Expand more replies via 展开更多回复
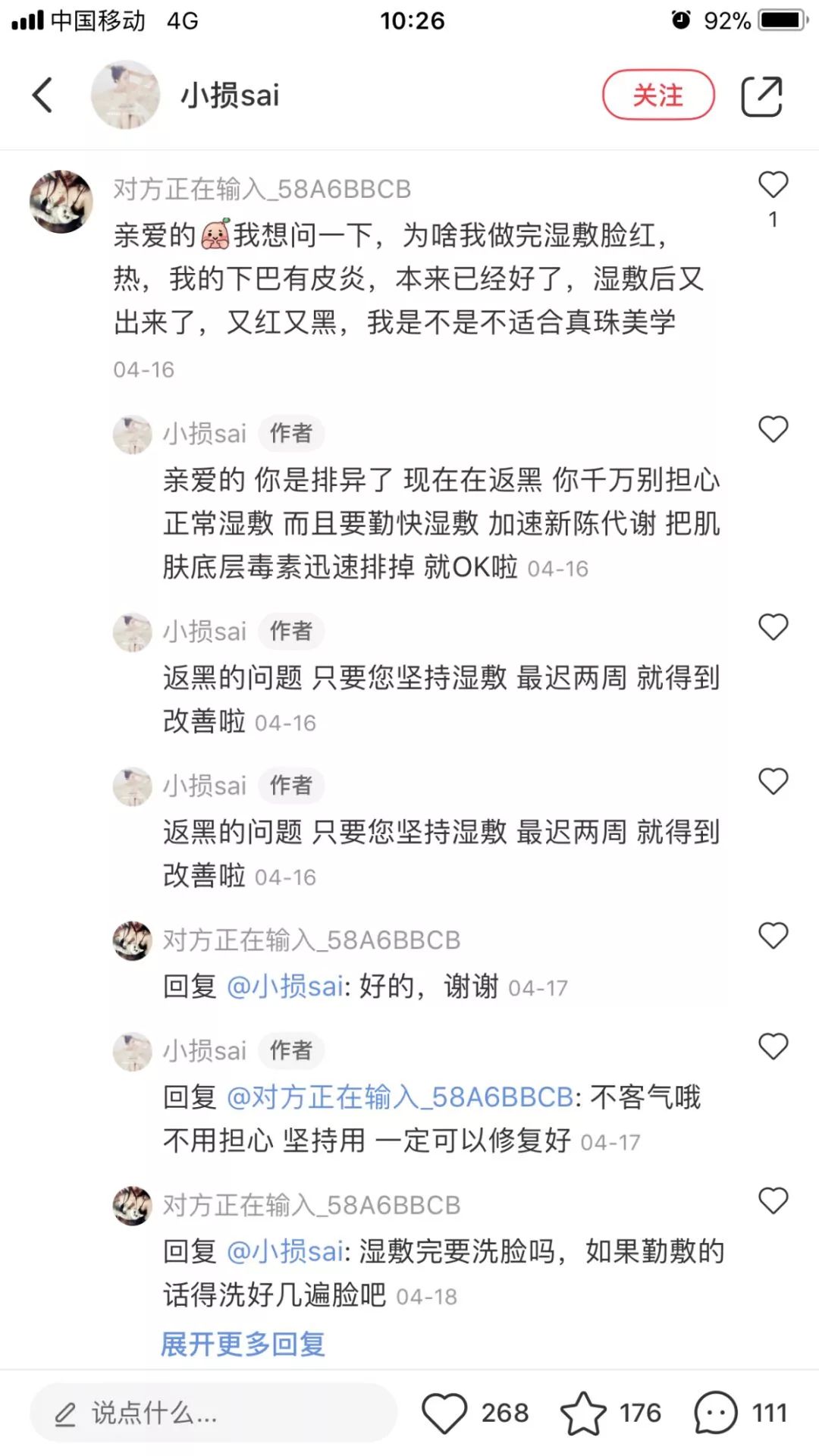The image size is (819, 1456). (x=241, y=1344)
